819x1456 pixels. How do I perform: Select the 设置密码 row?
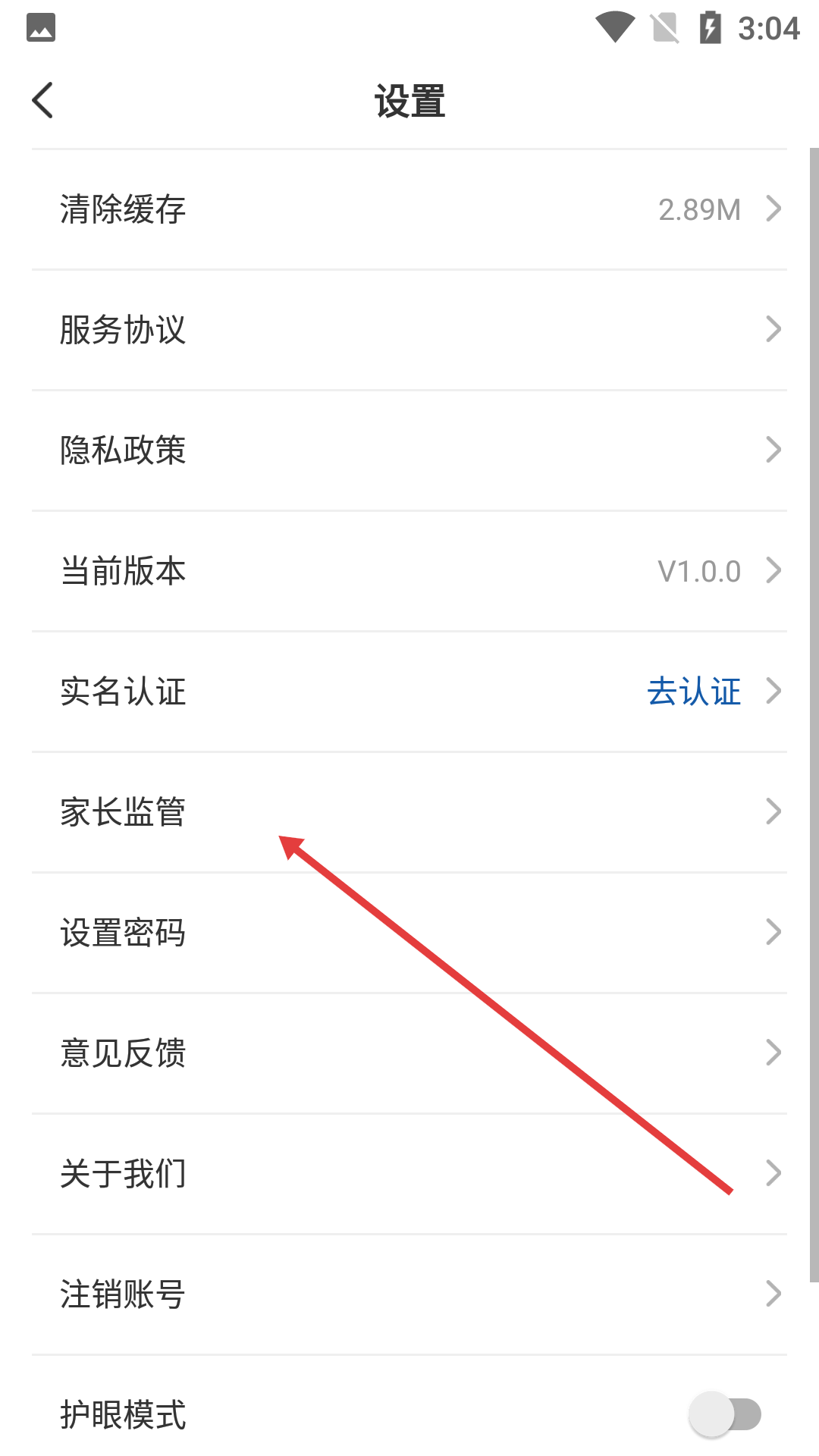click(x=409, y=933)
